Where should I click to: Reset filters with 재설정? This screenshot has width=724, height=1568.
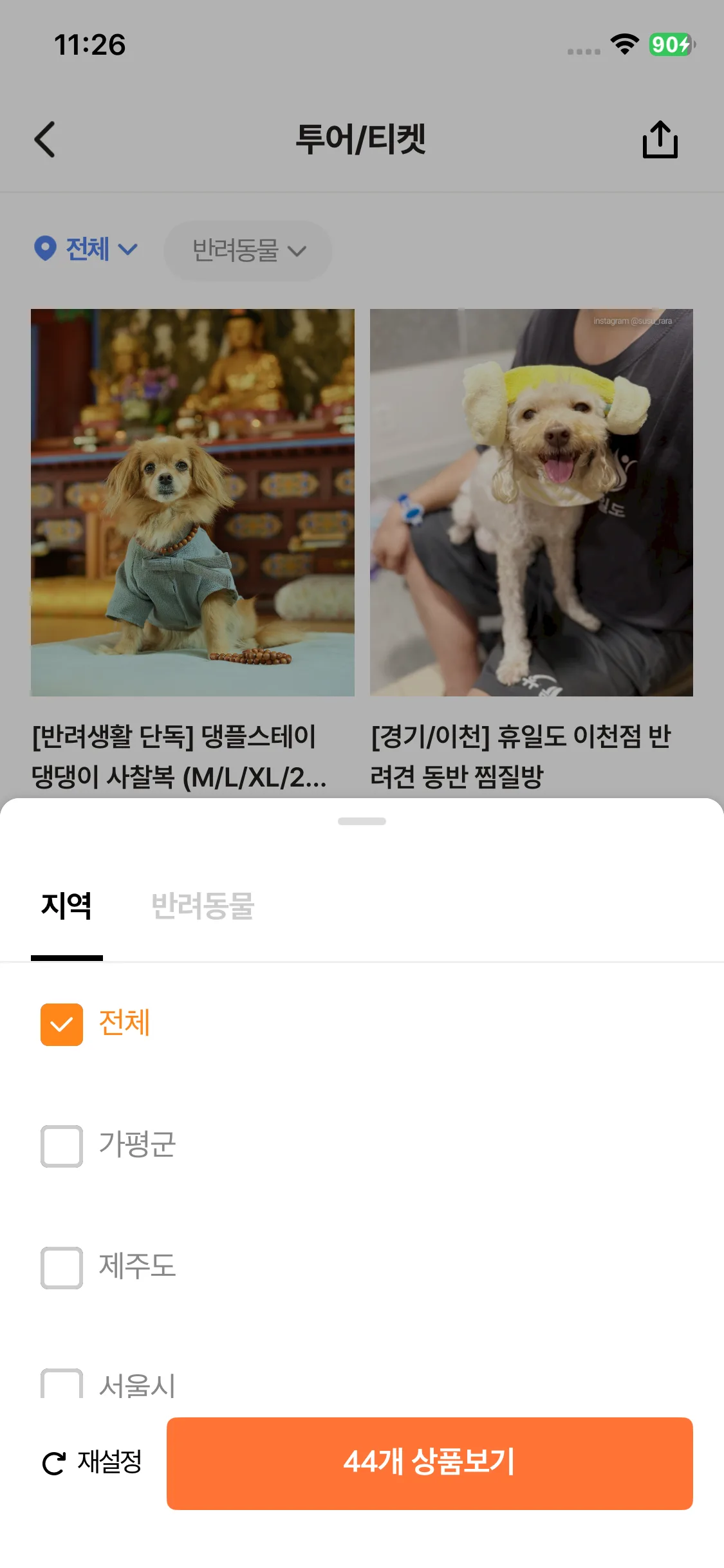[92, 1462]
